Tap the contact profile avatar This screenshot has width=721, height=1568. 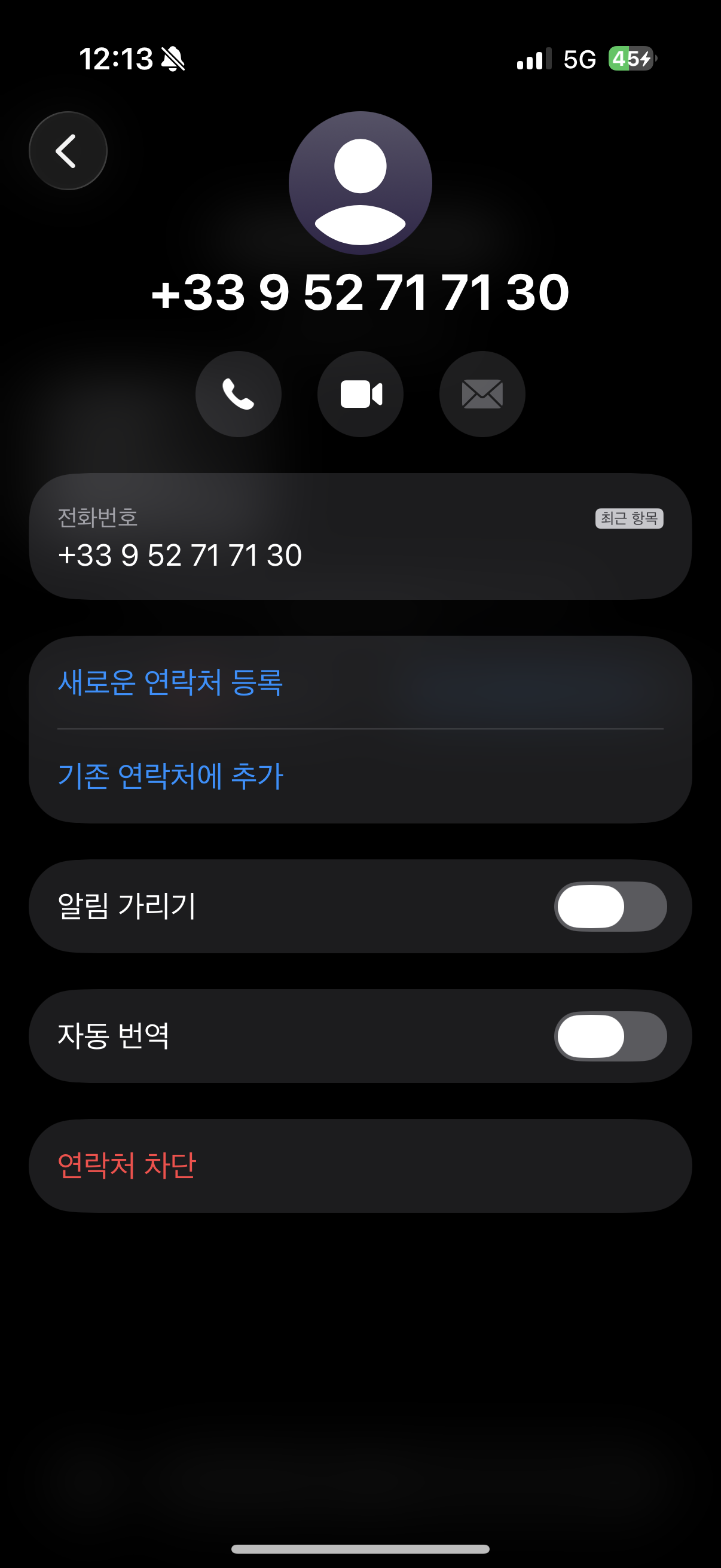tap(360, 182)
